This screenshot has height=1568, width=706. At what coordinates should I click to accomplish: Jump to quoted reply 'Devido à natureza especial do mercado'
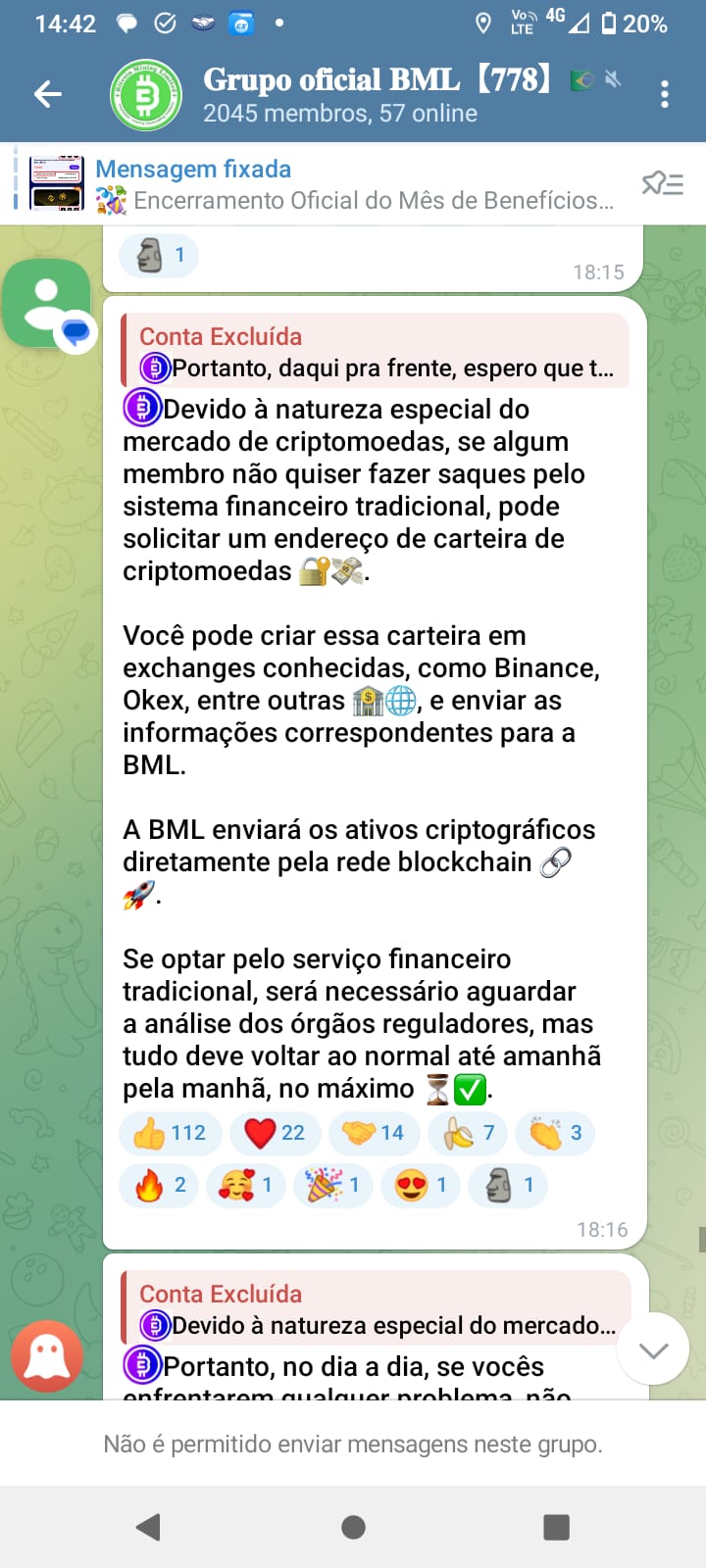coord(375,1309)
